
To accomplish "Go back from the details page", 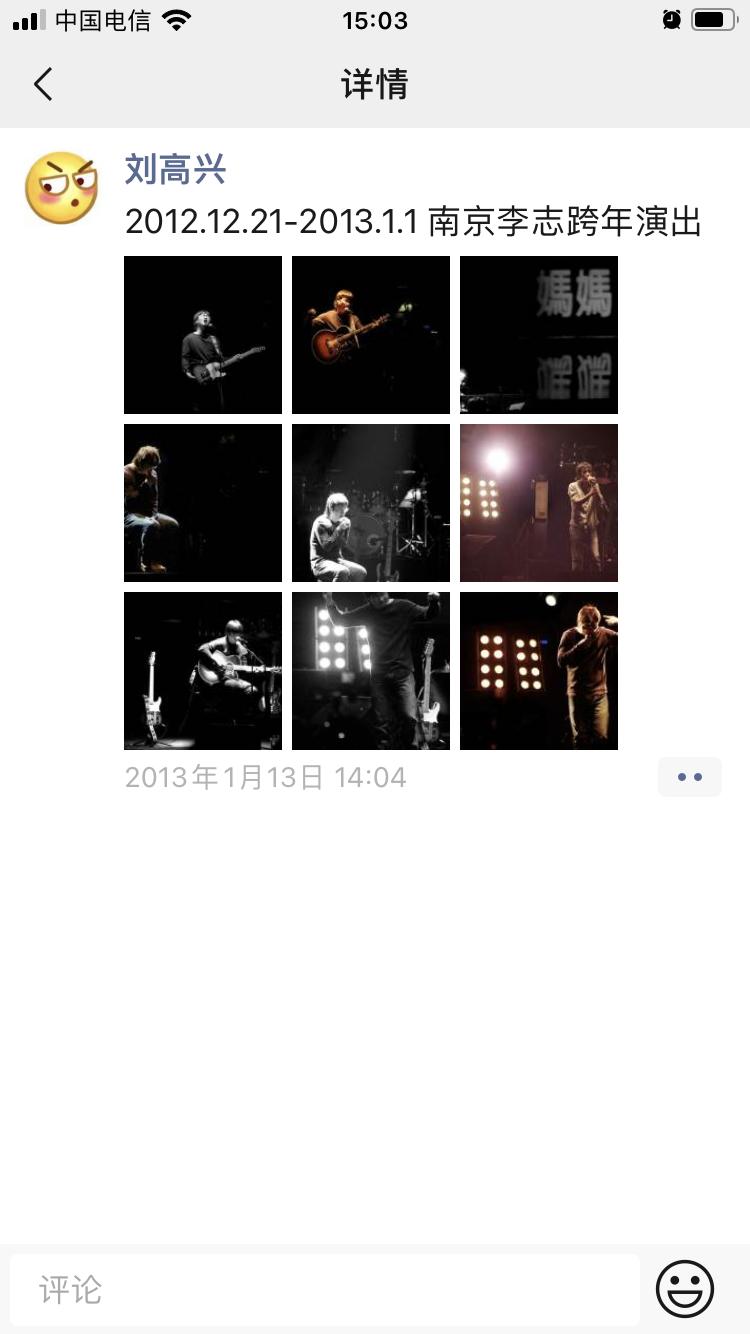I will click(43, 84).
